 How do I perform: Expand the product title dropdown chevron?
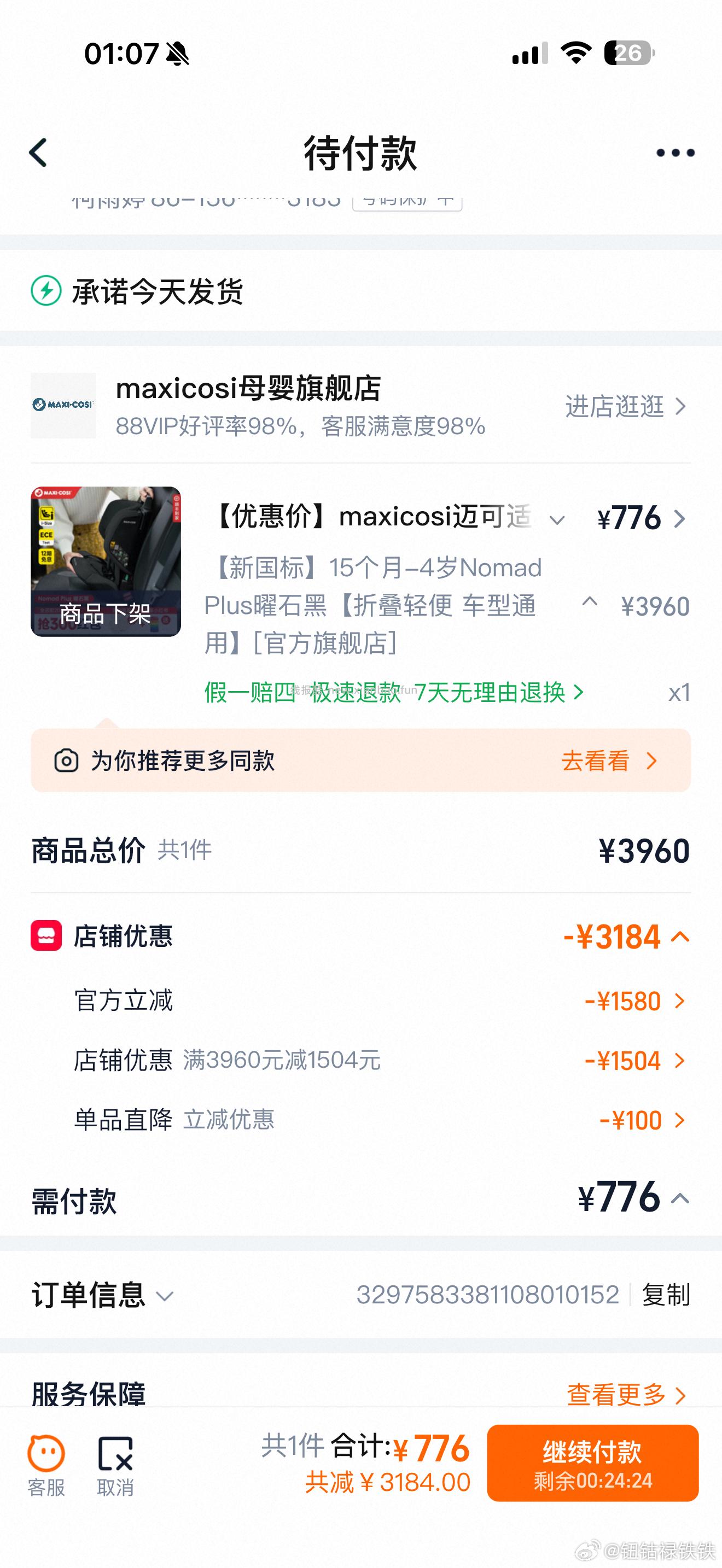[556, 520]
